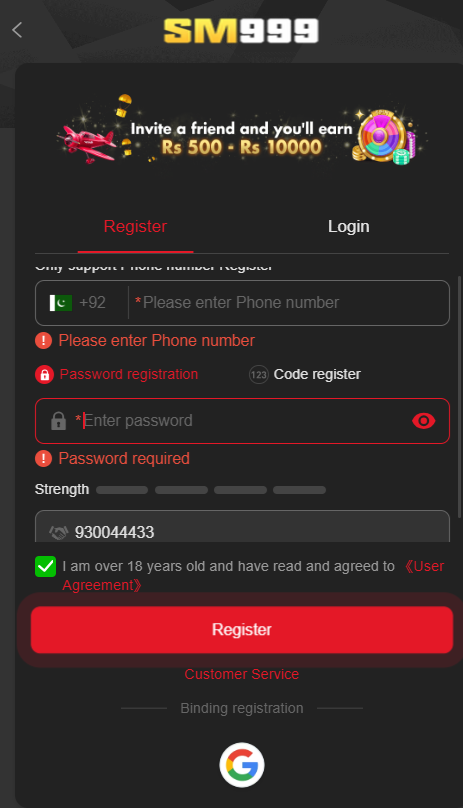Open the +92 country code picker

click(78, 302)
